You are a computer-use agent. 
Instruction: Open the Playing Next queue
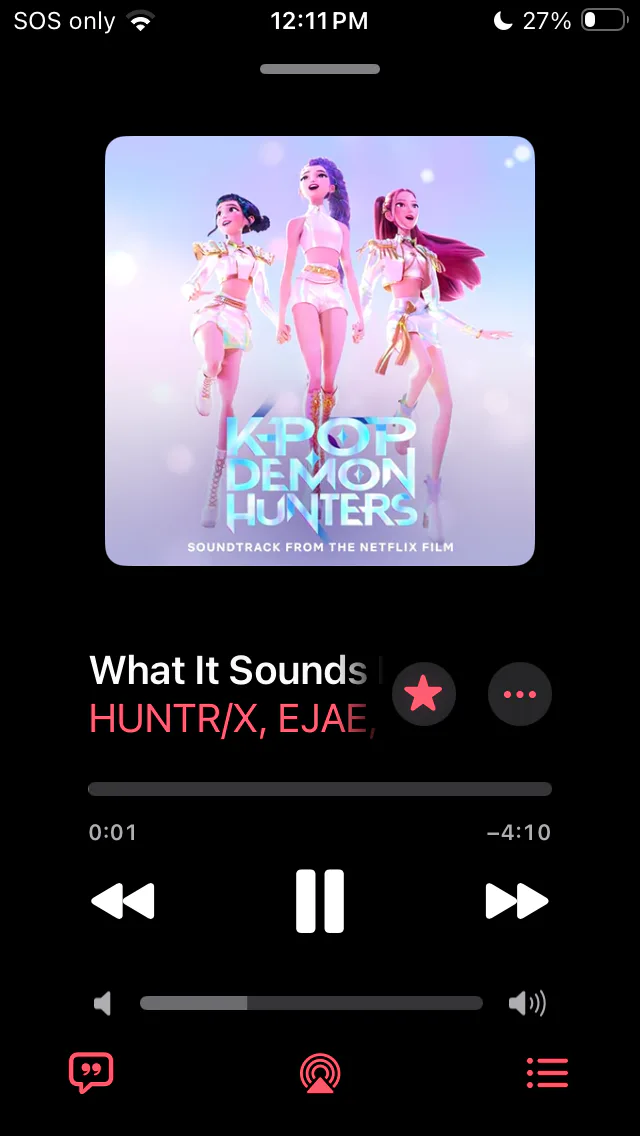tap(547, 1073)
